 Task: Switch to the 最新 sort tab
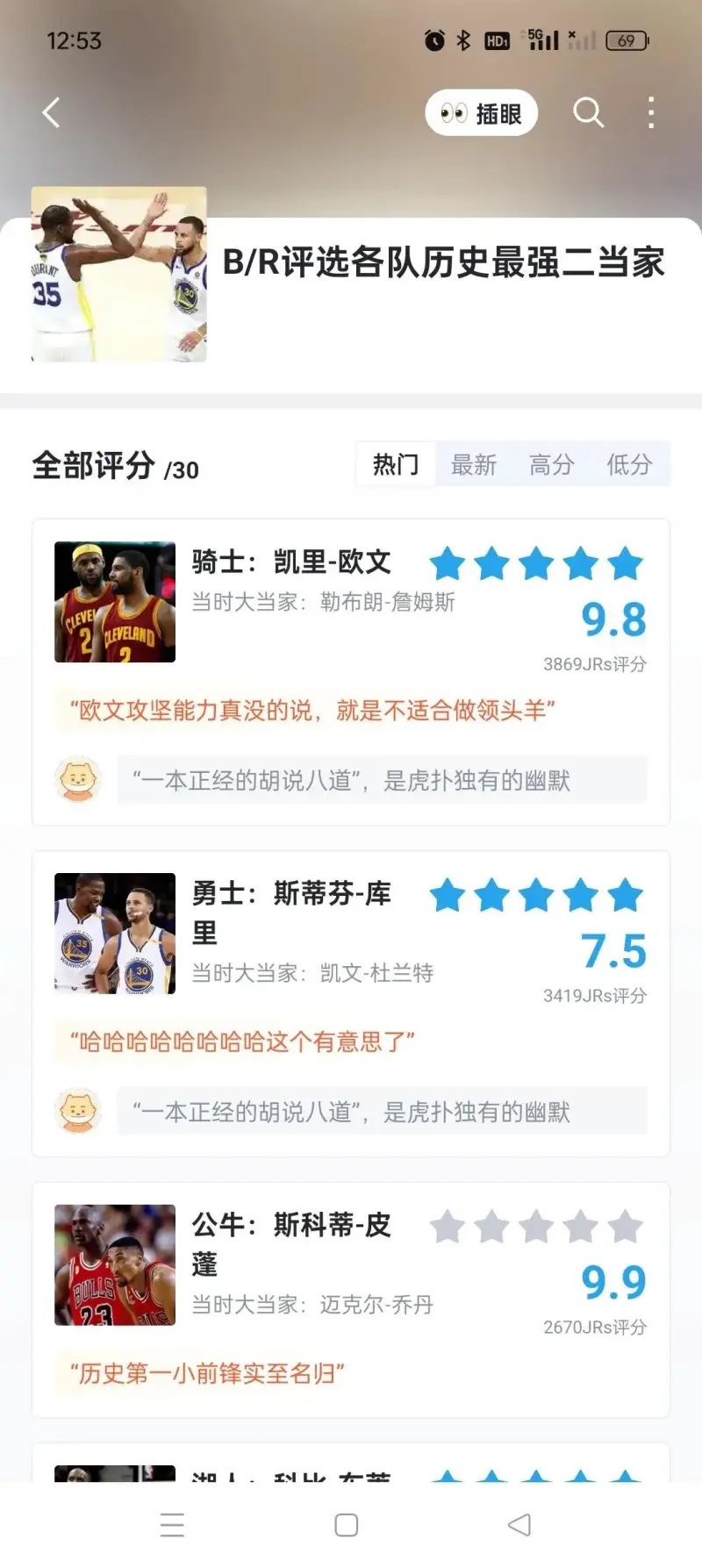[474, 464]
